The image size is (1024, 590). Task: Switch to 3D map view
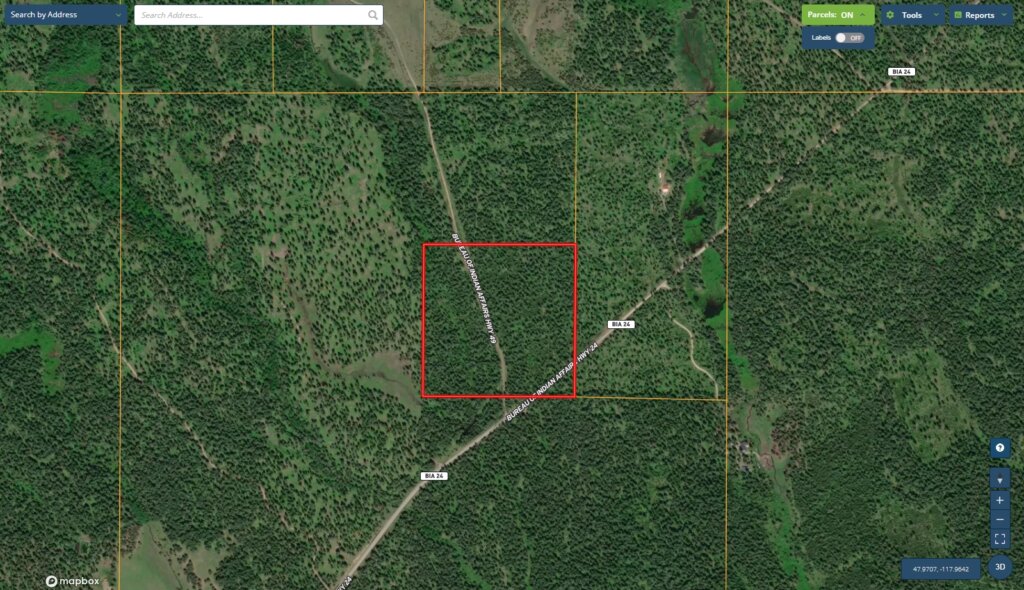(1000, 567)
